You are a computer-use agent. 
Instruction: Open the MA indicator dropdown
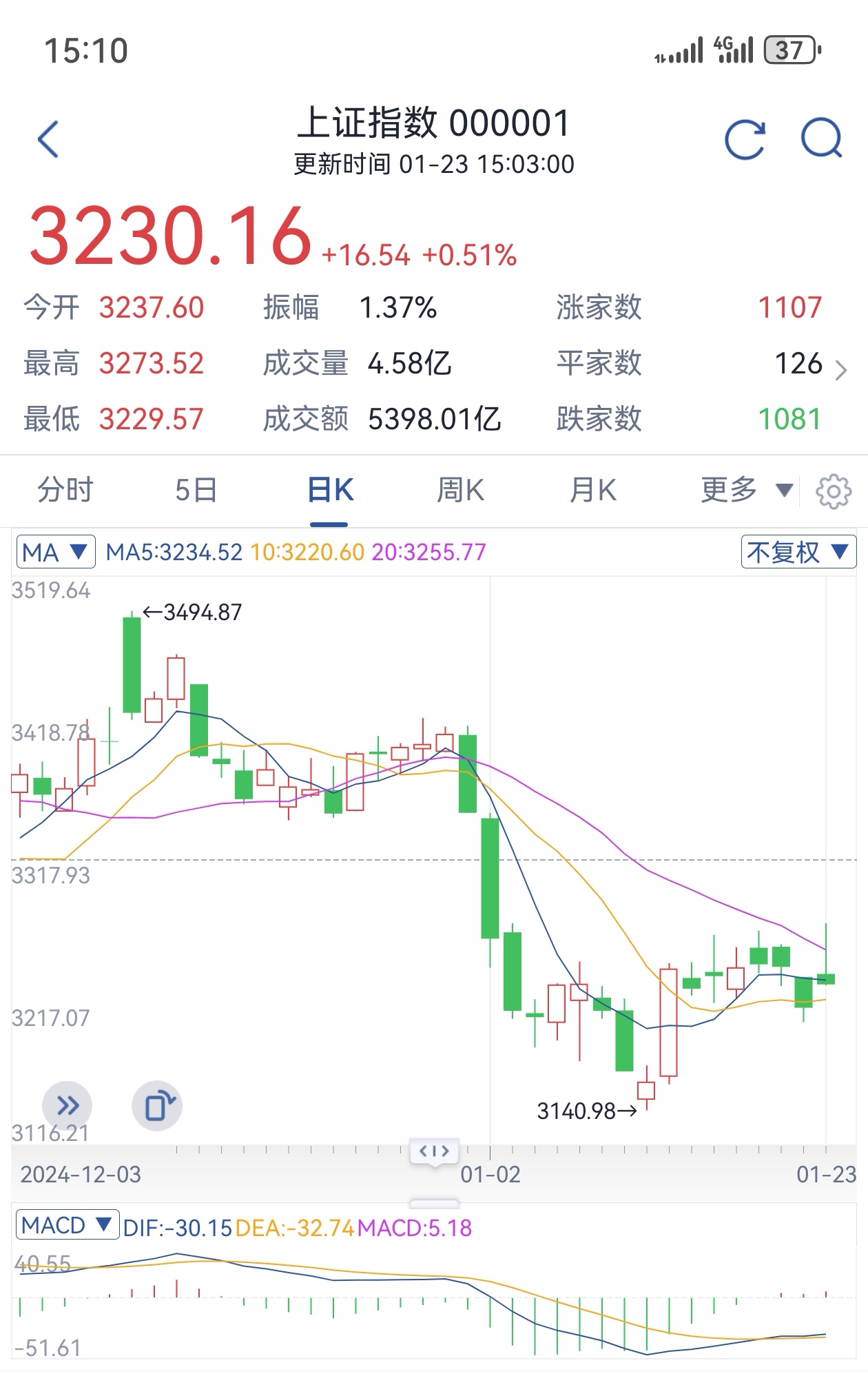point(56,551)
